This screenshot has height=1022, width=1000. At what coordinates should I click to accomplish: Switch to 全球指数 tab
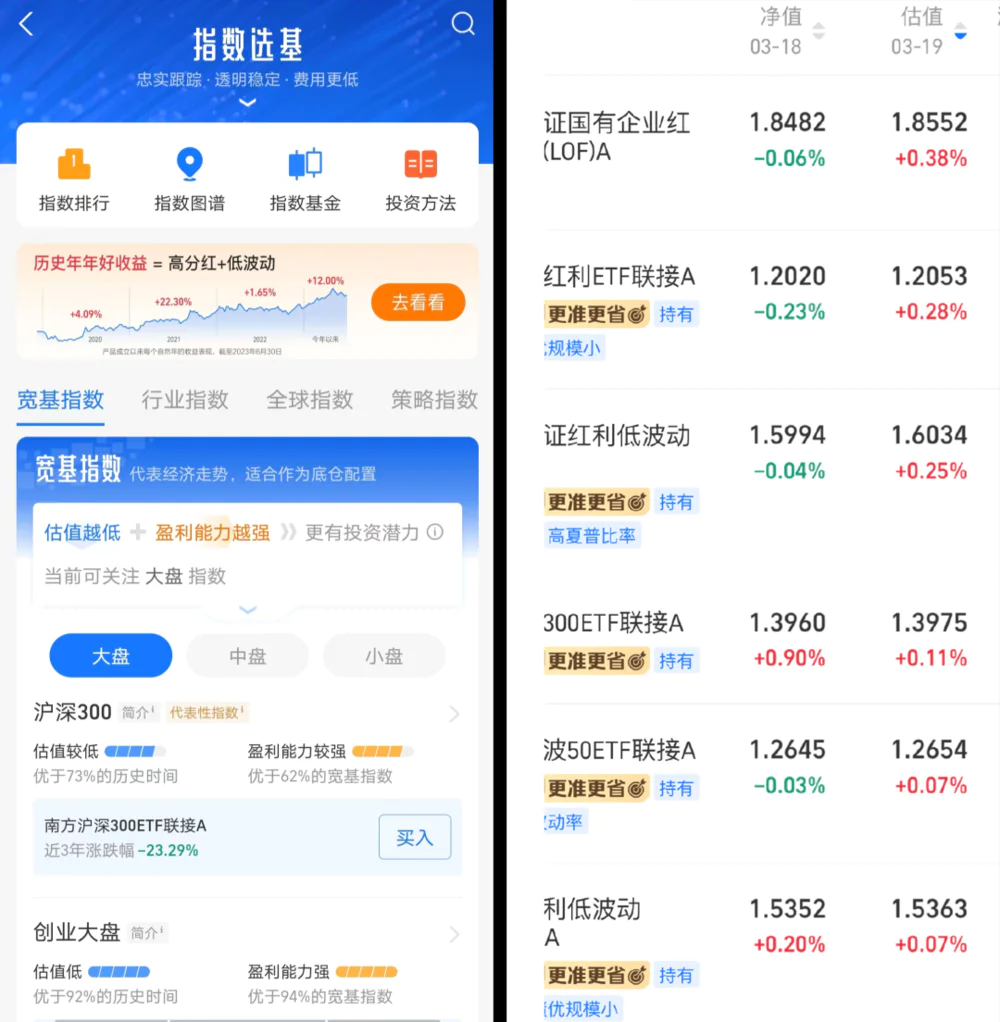(x=309, y=400)
